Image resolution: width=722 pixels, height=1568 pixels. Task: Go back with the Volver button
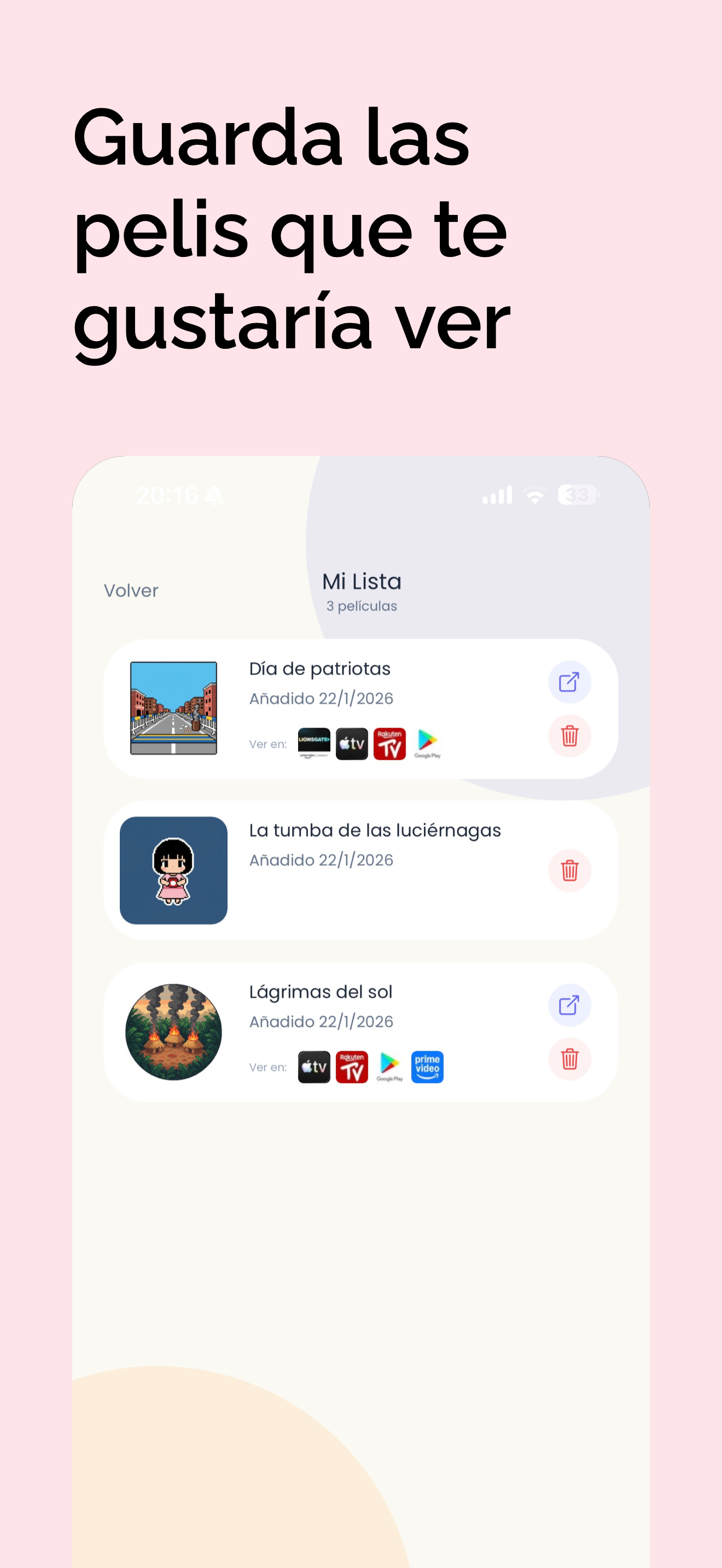pyautogui.click(x=131, y=589)
